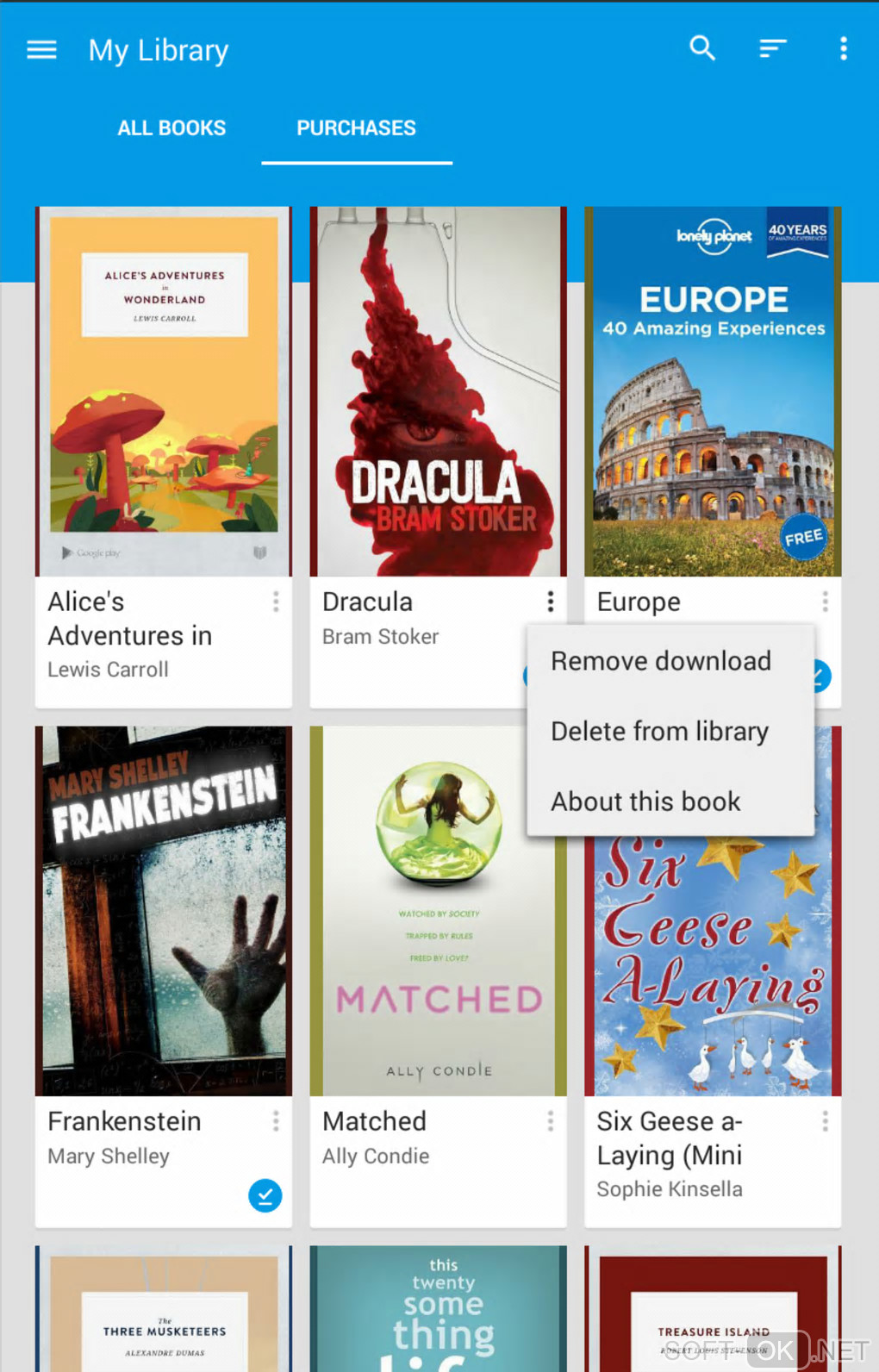Select Delete from library
This screenshot has width=879, height=1372.
(x=659, y=731)
